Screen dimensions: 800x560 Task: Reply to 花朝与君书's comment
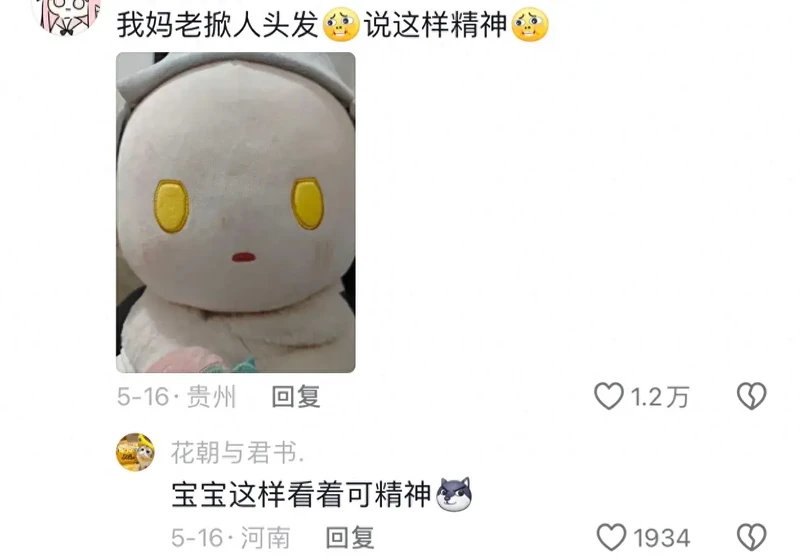[x=350, y=538]
